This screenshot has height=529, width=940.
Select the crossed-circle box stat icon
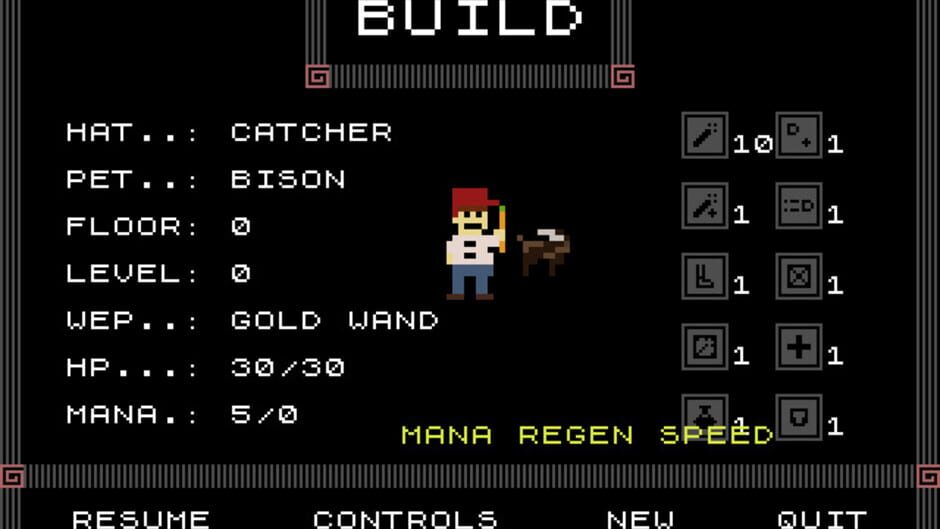click(799, 277)
